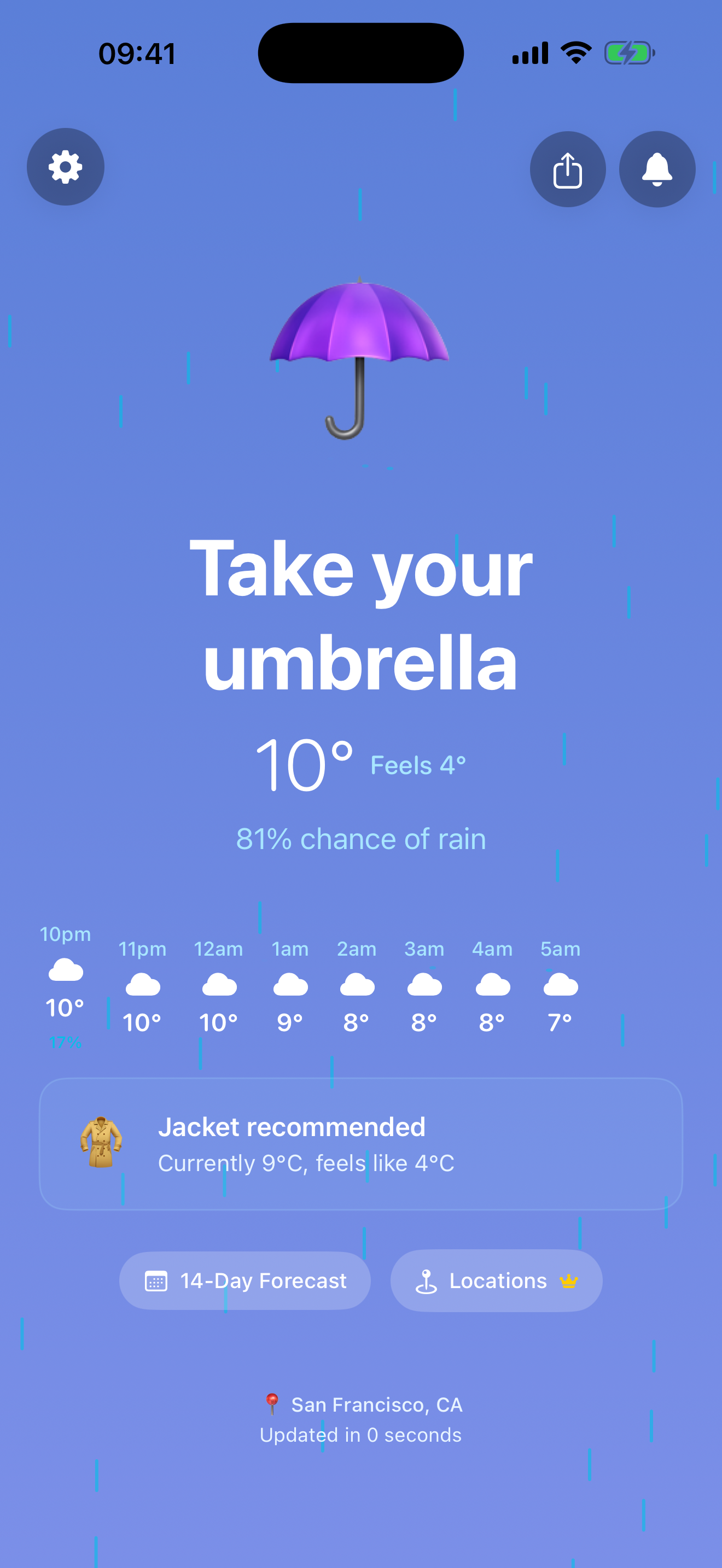This screenshot has width=722, height=1568.
Task: Tap the purple umbrella illustration
Action: point(360,359)
